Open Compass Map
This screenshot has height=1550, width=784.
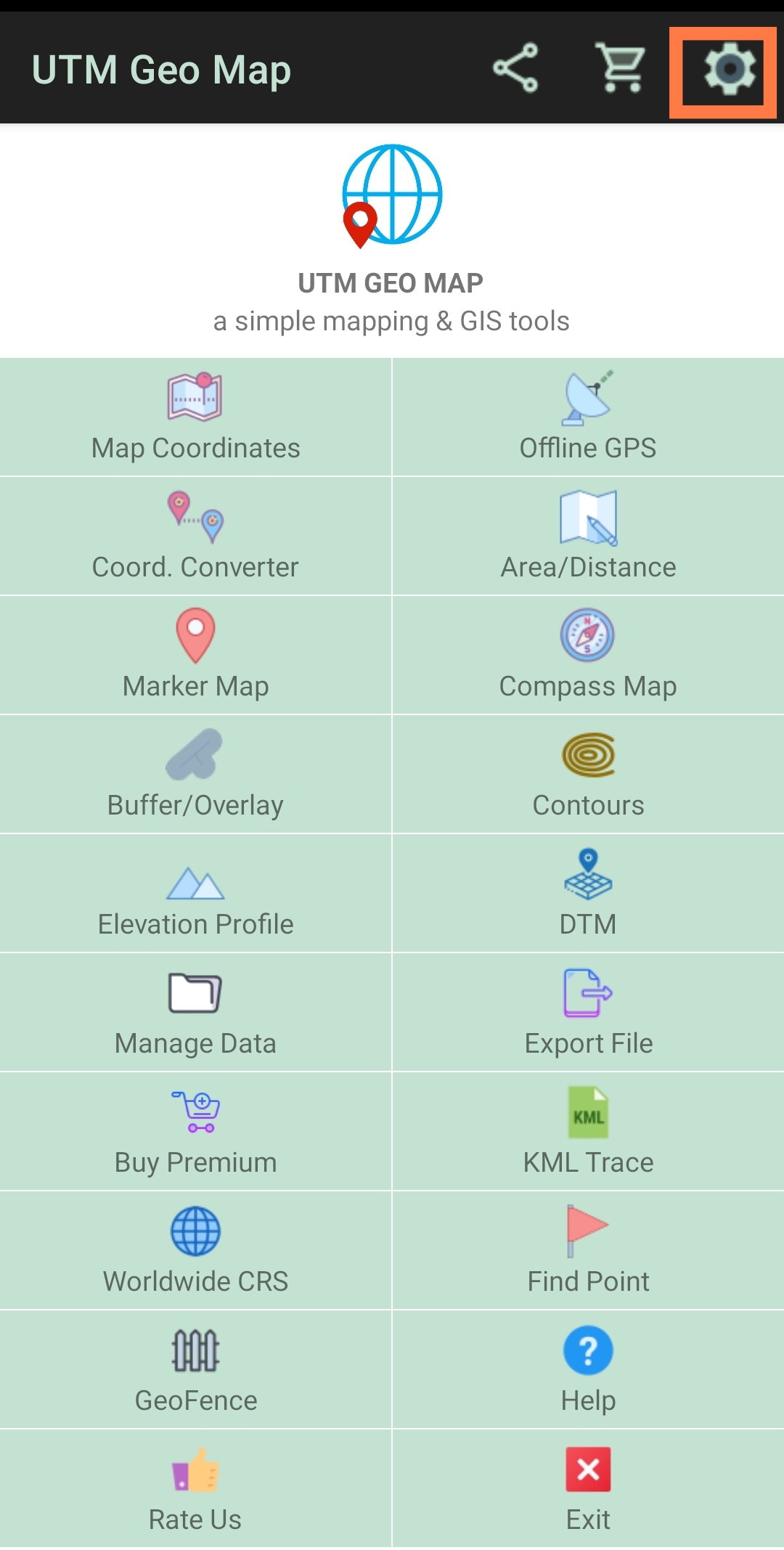click(588, 656)
